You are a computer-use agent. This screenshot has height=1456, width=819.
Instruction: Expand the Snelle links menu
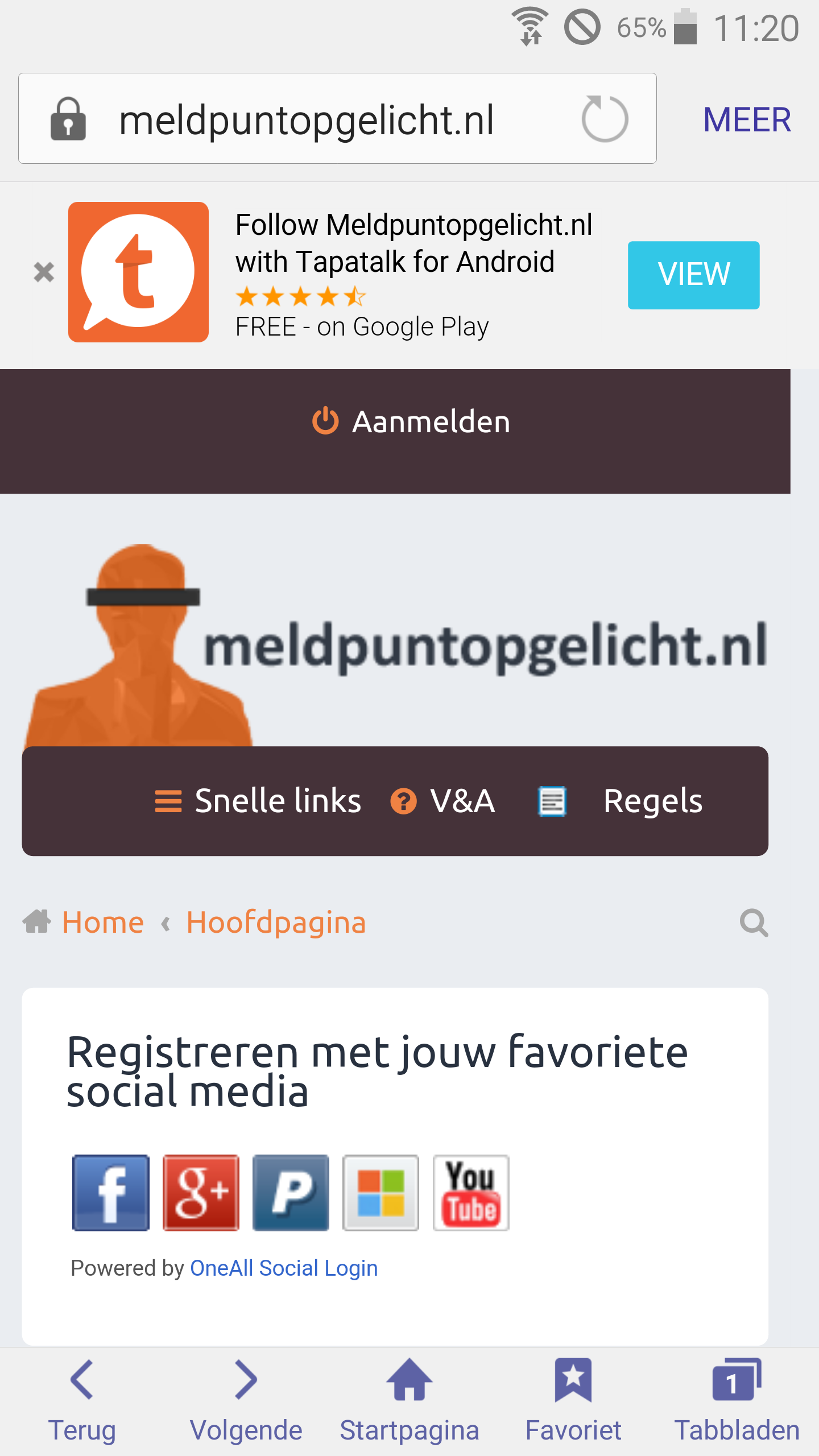[x=258, y=801]
